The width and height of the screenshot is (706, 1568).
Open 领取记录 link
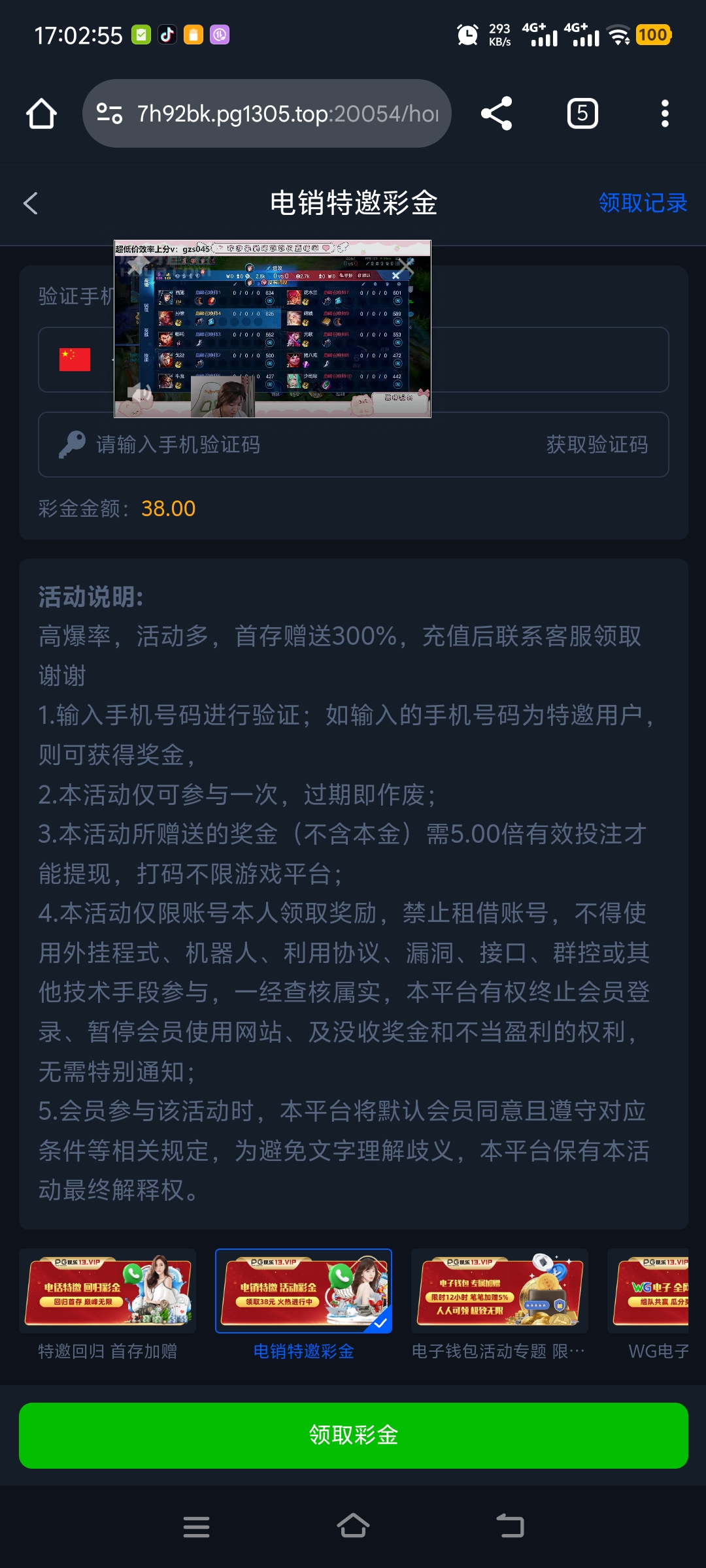tap(643, 203)
